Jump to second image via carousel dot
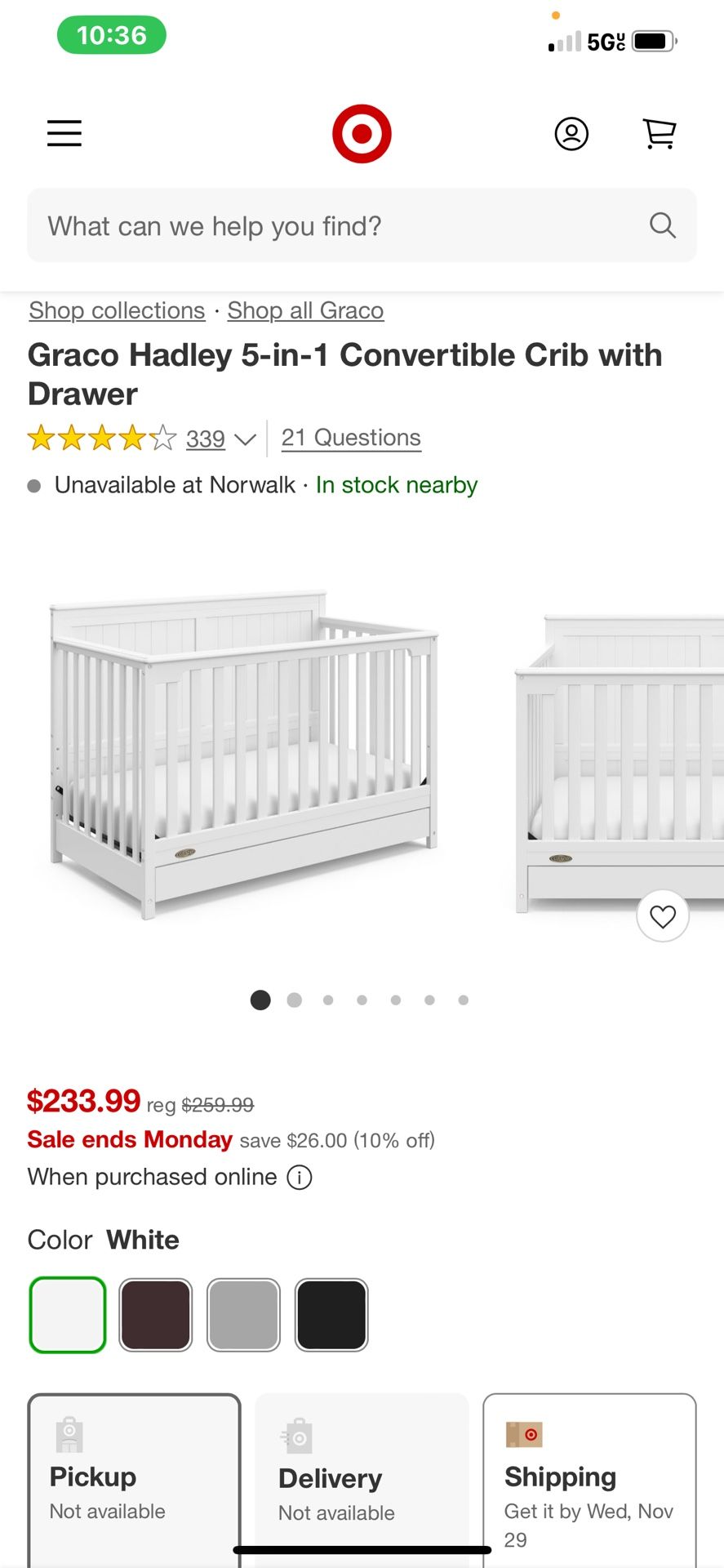The height and width of the screenshot is (1568, 724). pos(295,1000)
